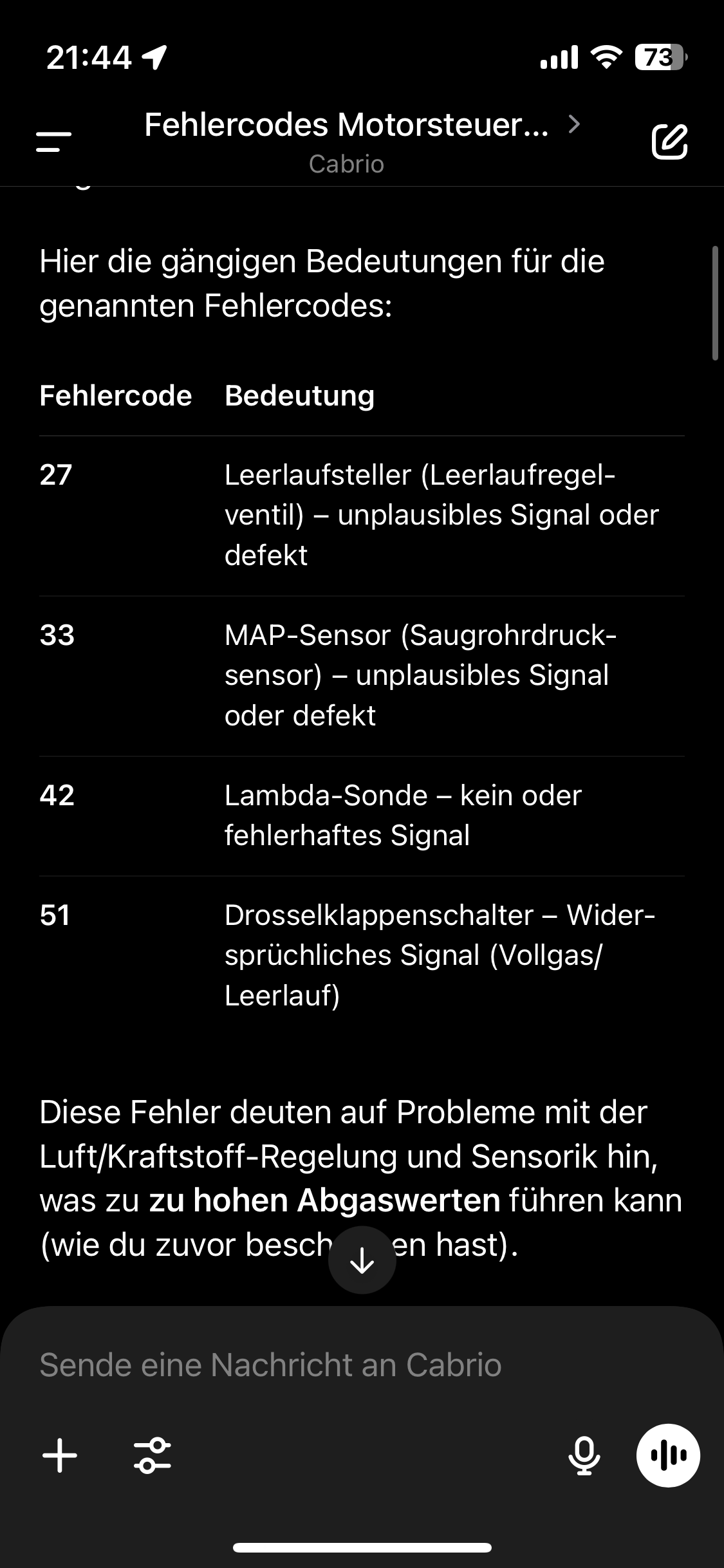This screenshot has height=1568, width=724.
Task: Jump to the latest message with the down arrow
Action: coord(362,1260)
